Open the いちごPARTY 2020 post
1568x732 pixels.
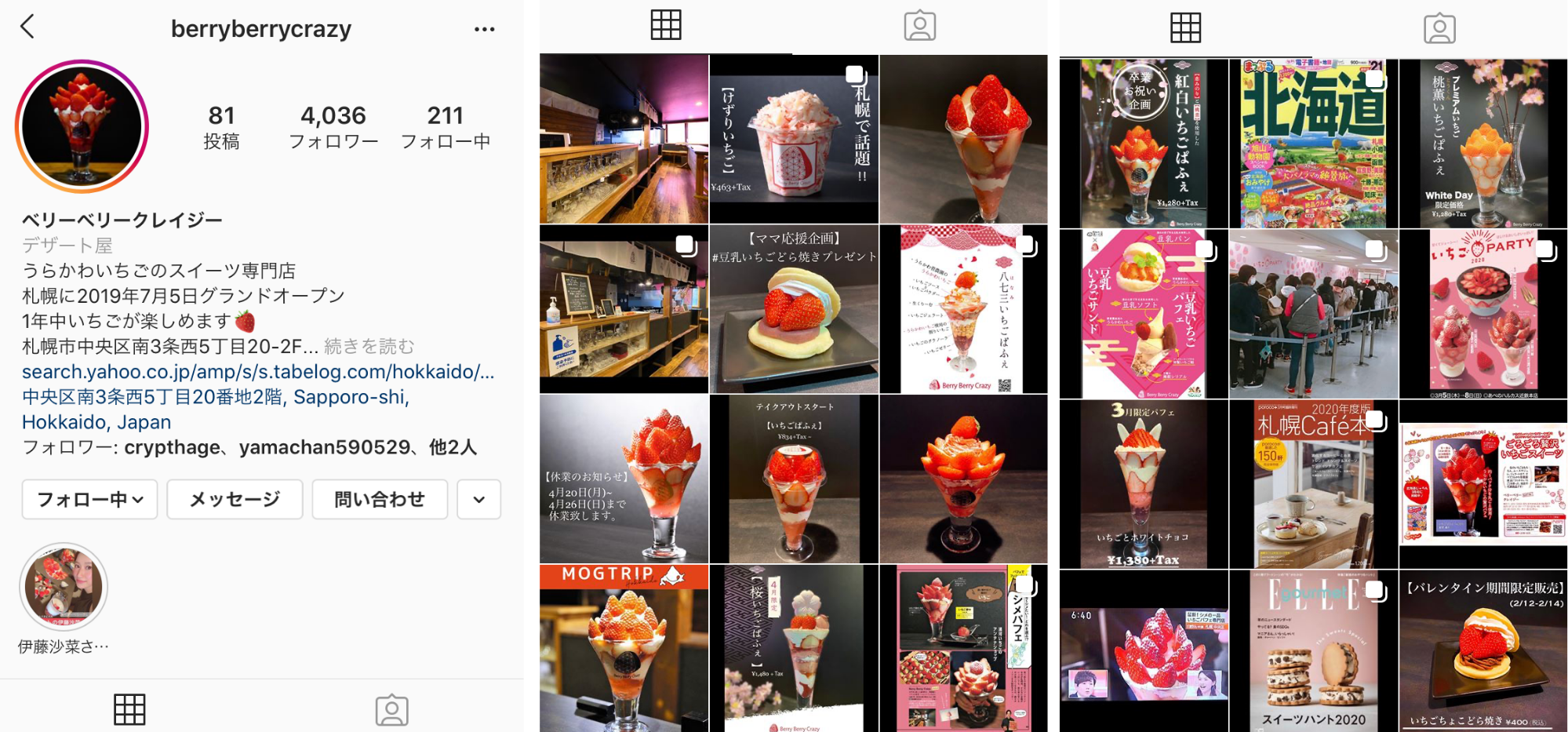(x=1483, y=314)
